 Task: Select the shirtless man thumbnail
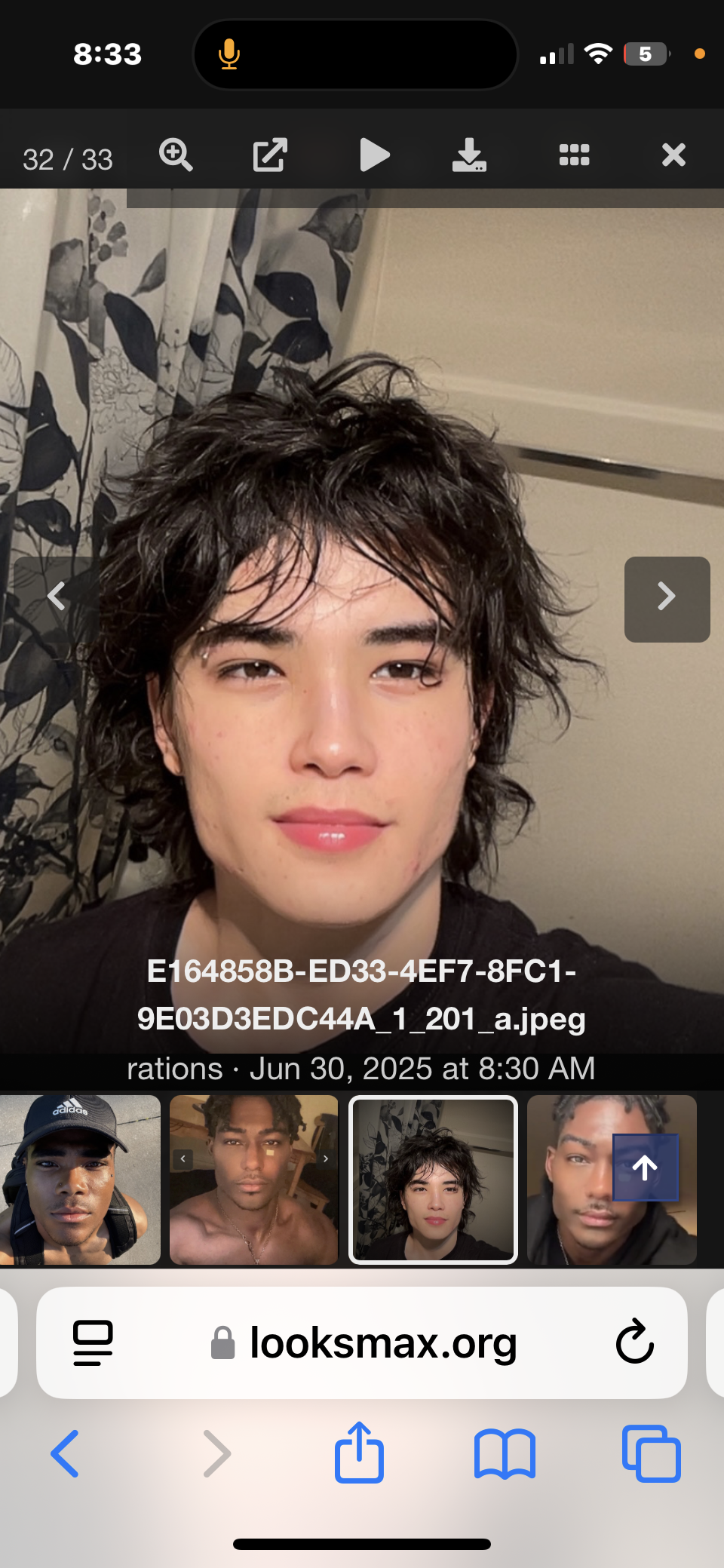(x=253, y=1180)
